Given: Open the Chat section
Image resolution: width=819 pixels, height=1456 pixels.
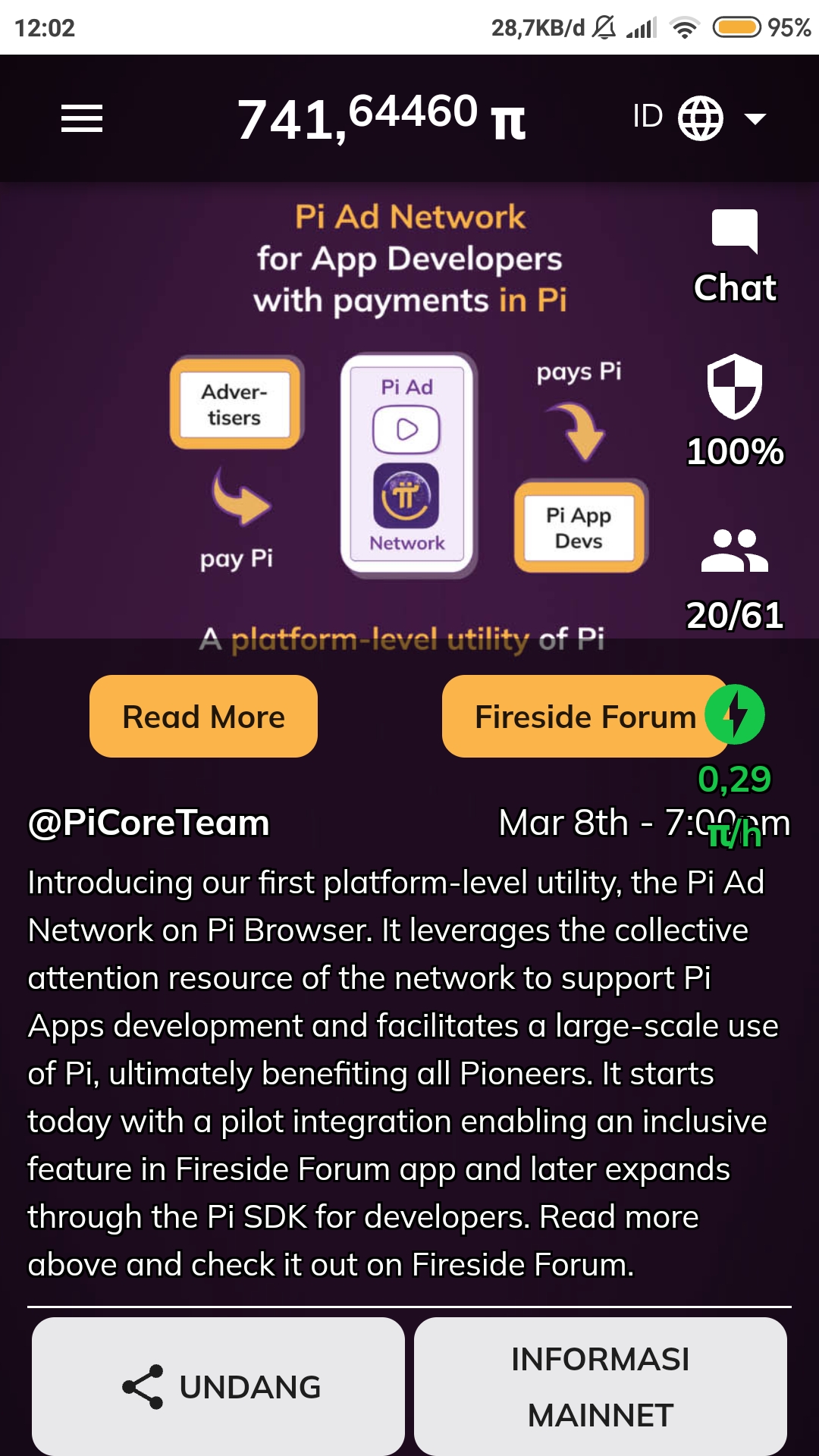Looking at the screenshot, I should pos(735,257).
